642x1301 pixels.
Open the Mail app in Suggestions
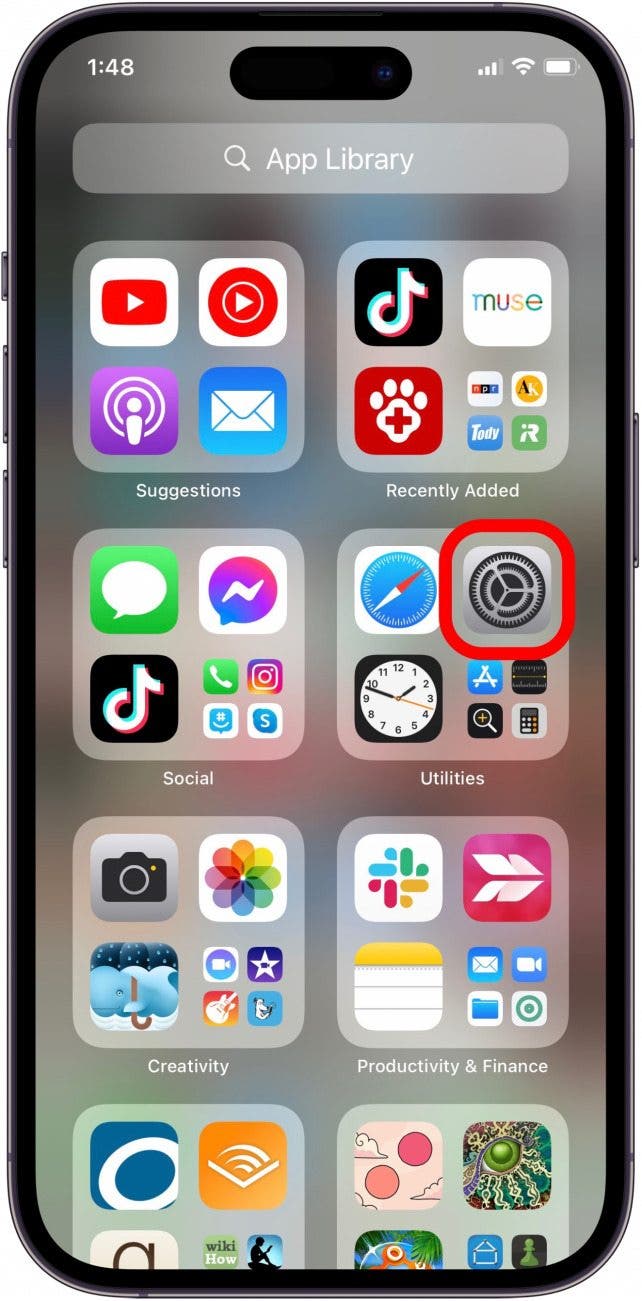click(243, 411)
